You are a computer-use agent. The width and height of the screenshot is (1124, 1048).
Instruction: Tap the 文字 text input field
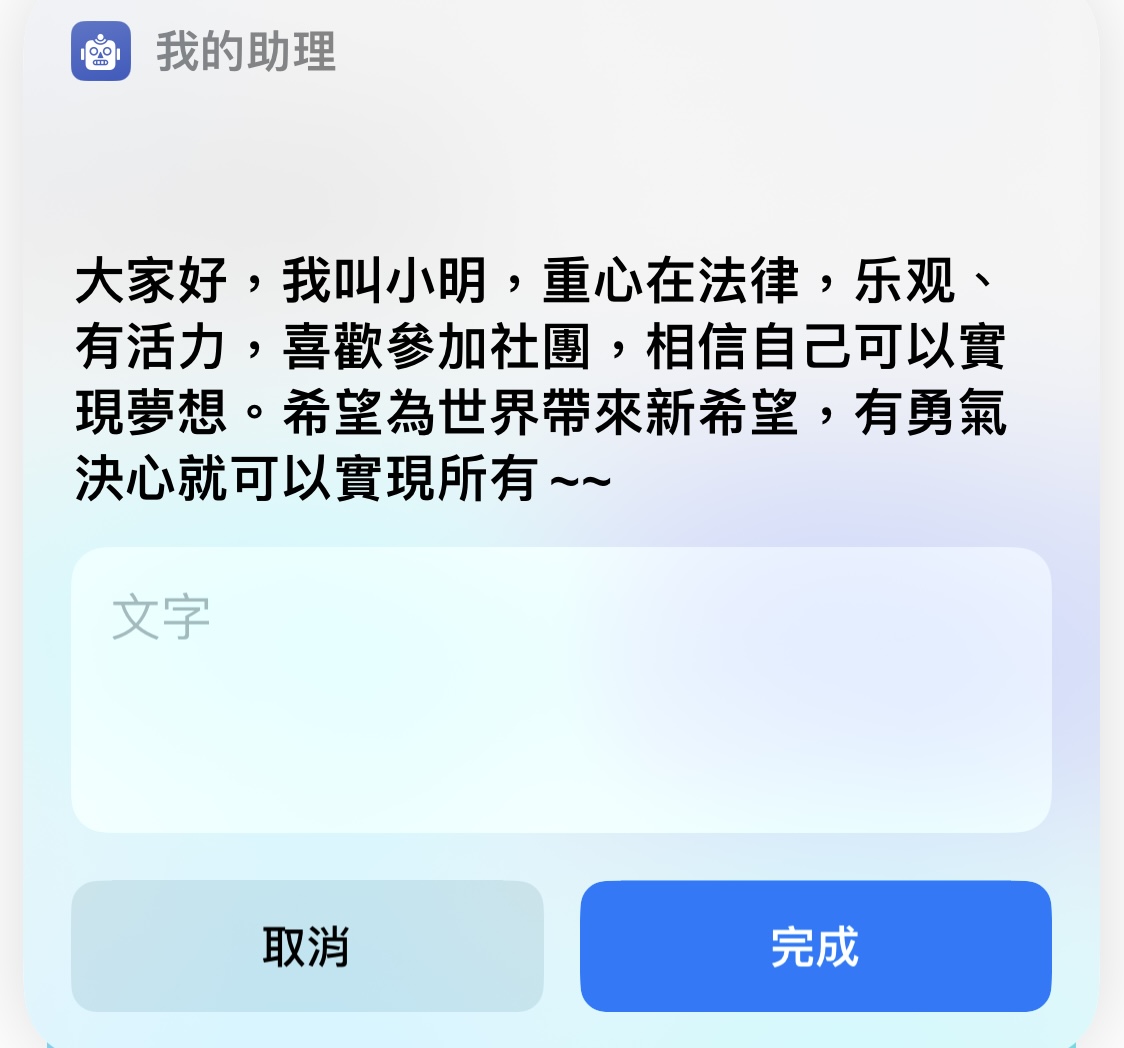tap(560, 690)
